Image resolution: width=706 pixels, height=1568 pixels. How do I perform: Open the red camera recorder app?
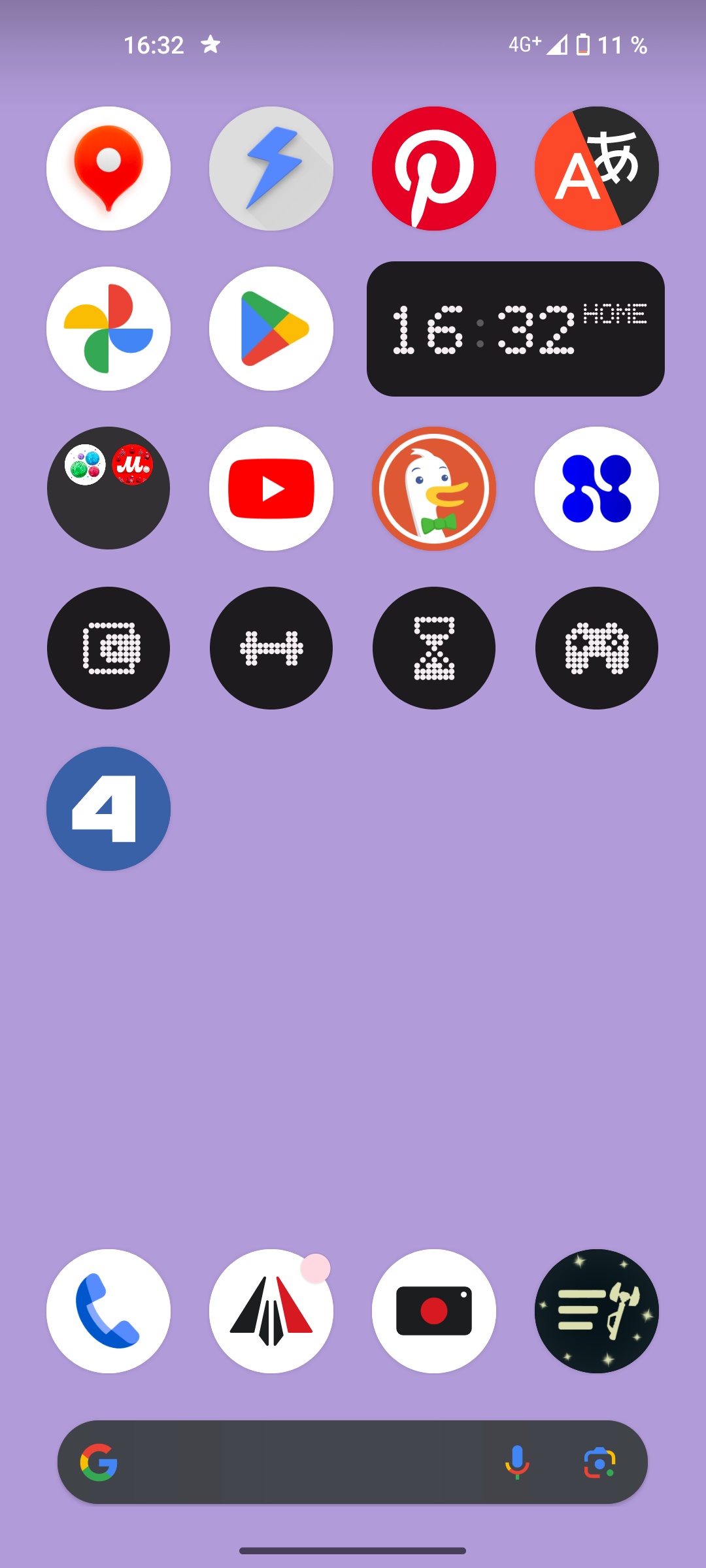pos(434,1311)
